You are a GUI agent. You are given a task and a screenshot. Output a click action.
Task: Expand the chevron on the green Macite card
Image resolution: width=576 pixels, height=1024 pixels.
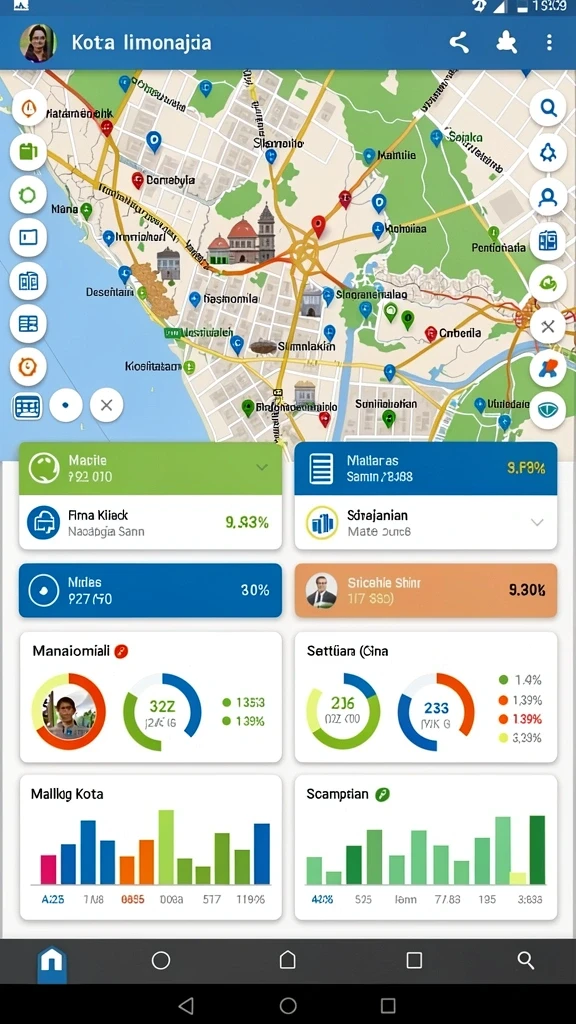coord(262,467)
